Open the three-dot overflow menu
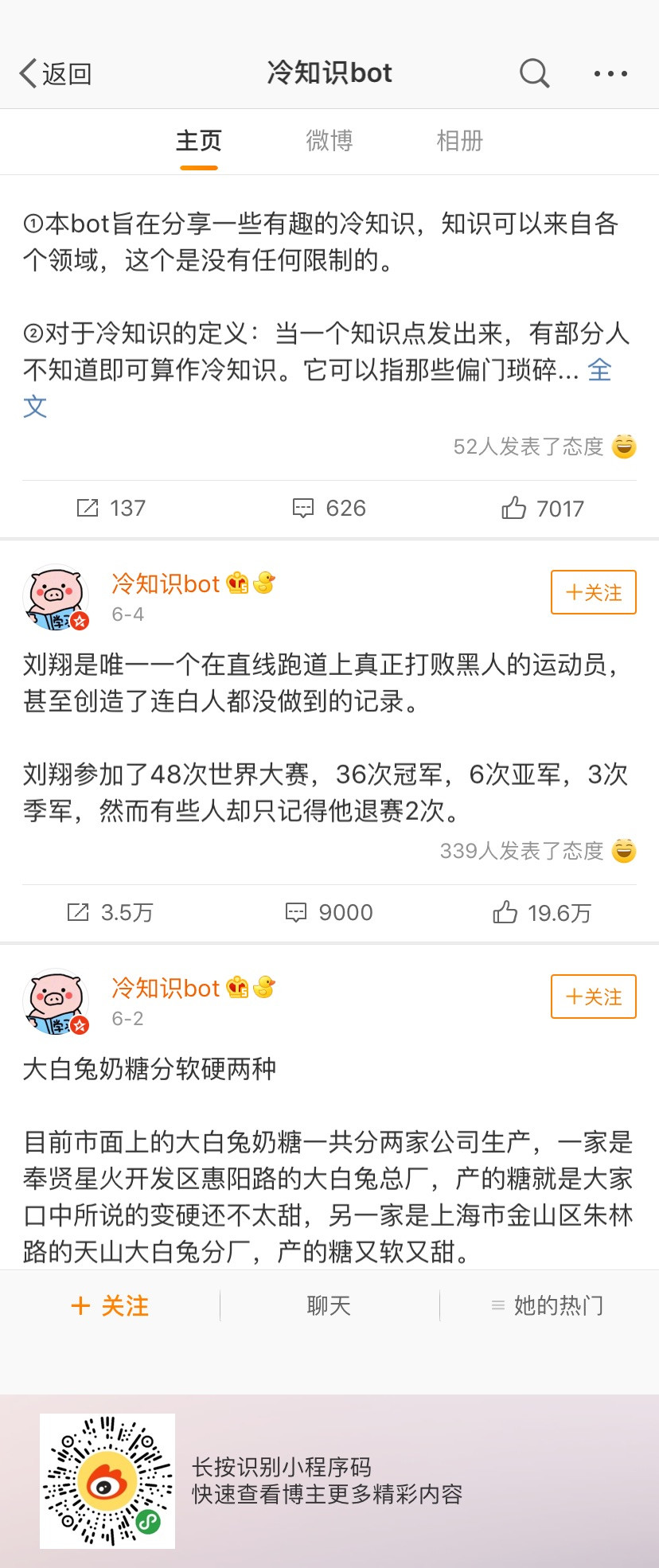659x1568 pixels. coord(610,74)
